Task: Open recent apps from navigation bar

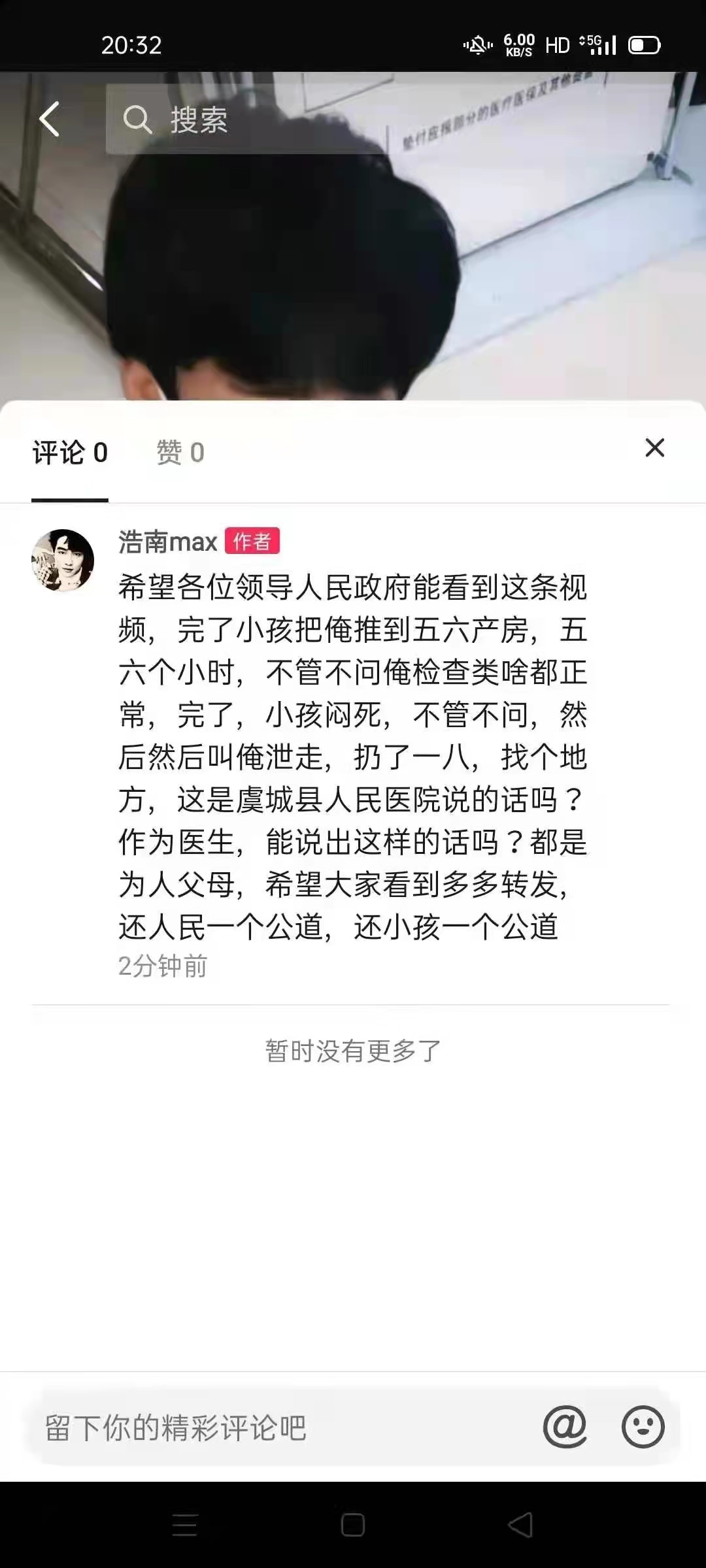Action: click(185, 1526)
